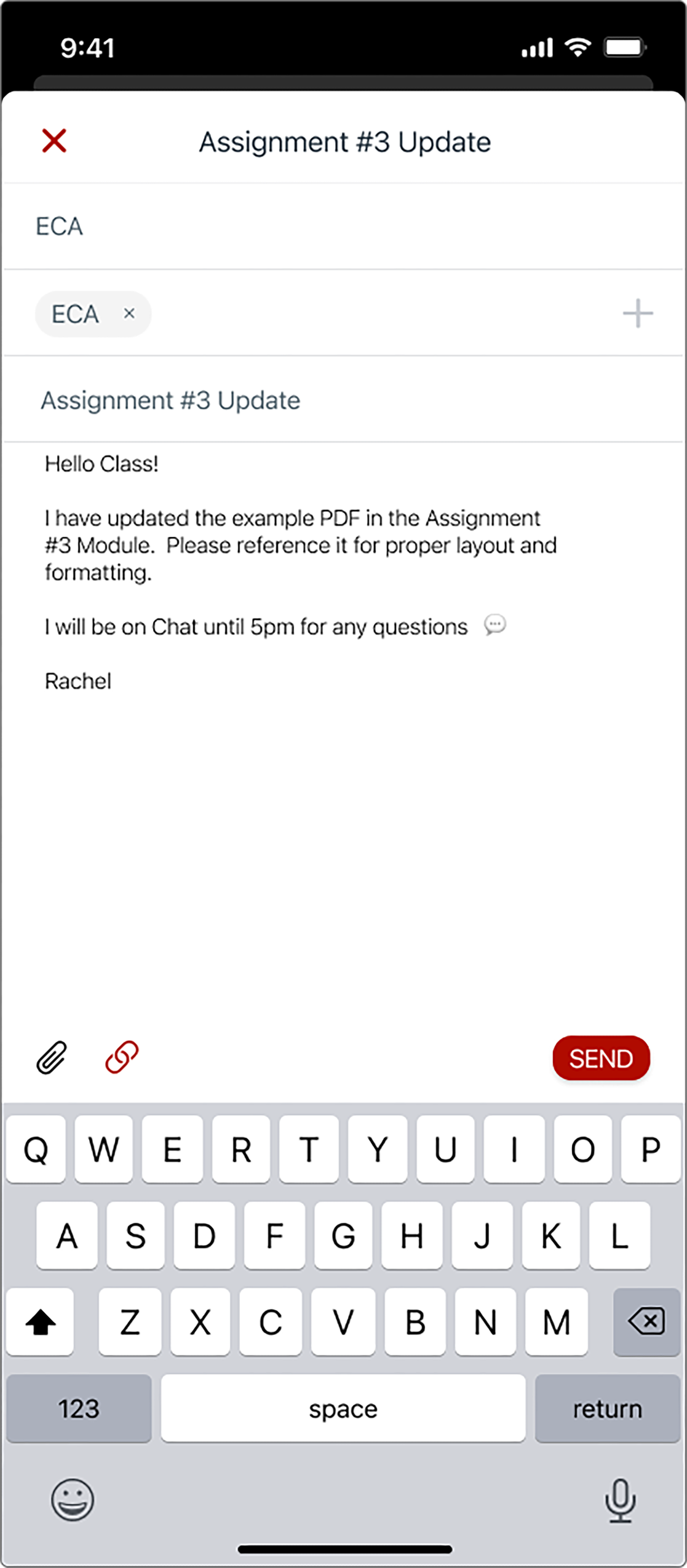
Task: Close the message composer with the red X
Action: 54,141
